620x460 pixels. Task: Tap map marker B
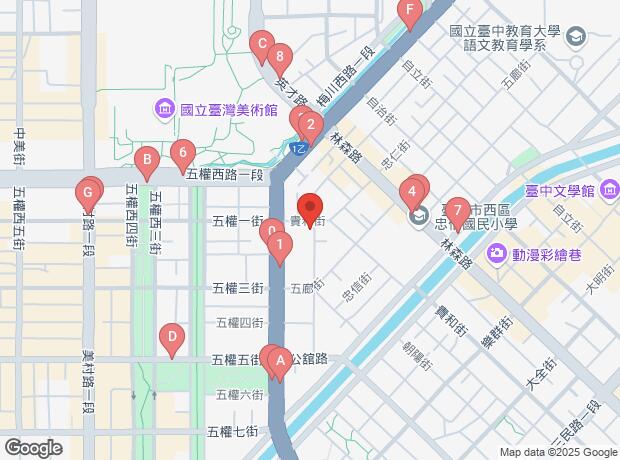coord(147,159)
